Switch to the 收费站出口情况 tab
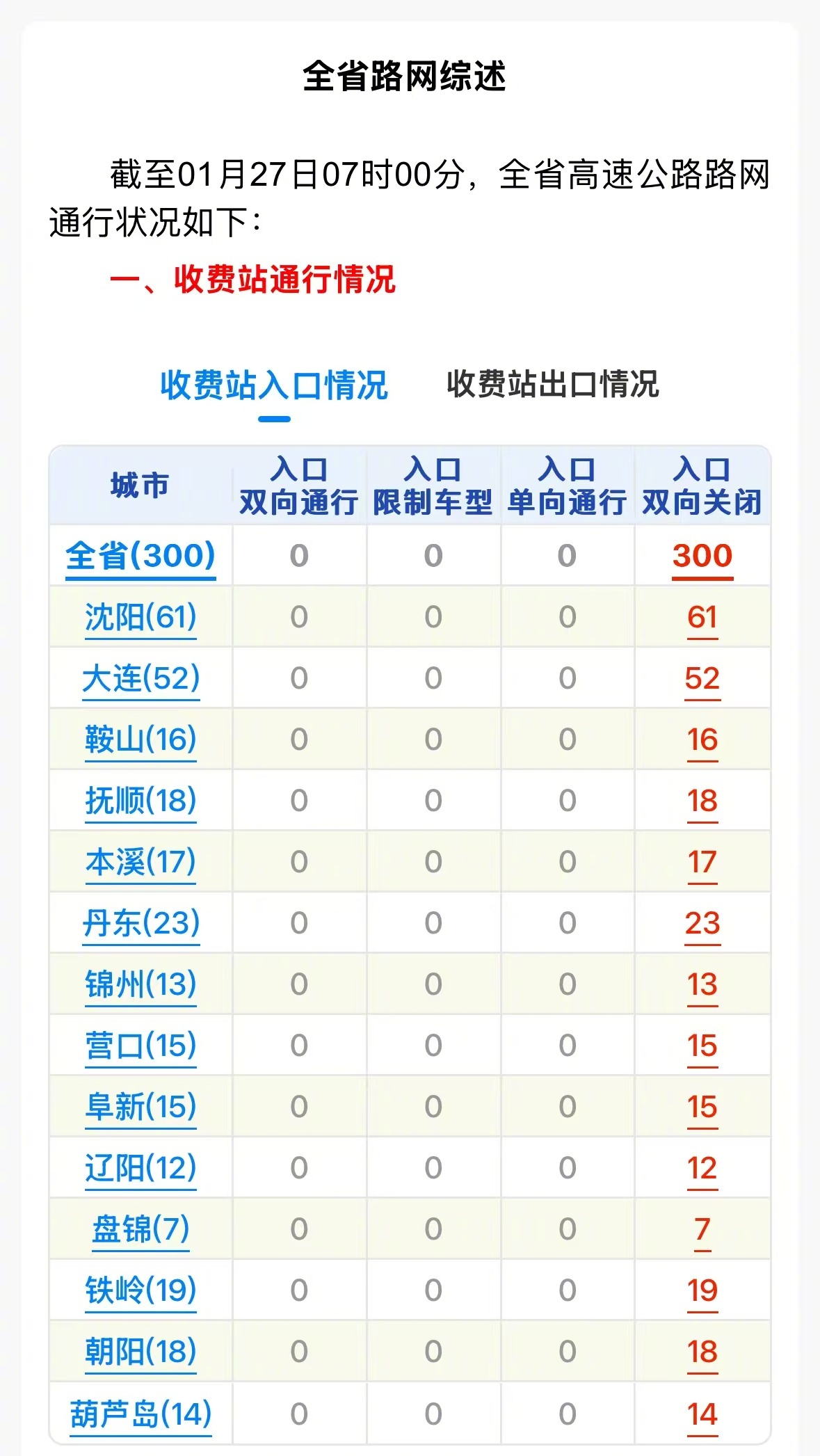 point(552,384)
